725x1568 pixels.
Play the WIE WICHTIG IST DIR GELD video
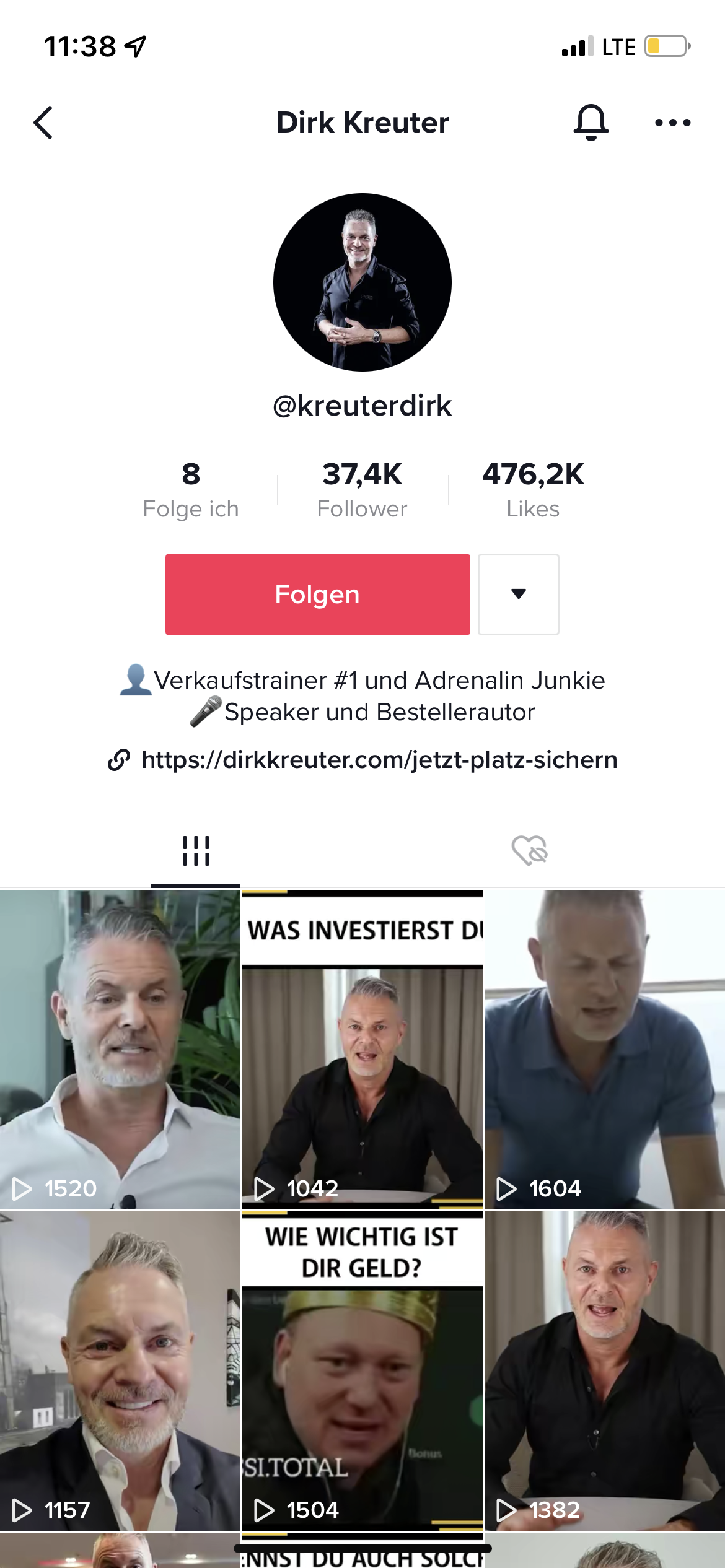pyautogui.click(x=362, y=1371)
